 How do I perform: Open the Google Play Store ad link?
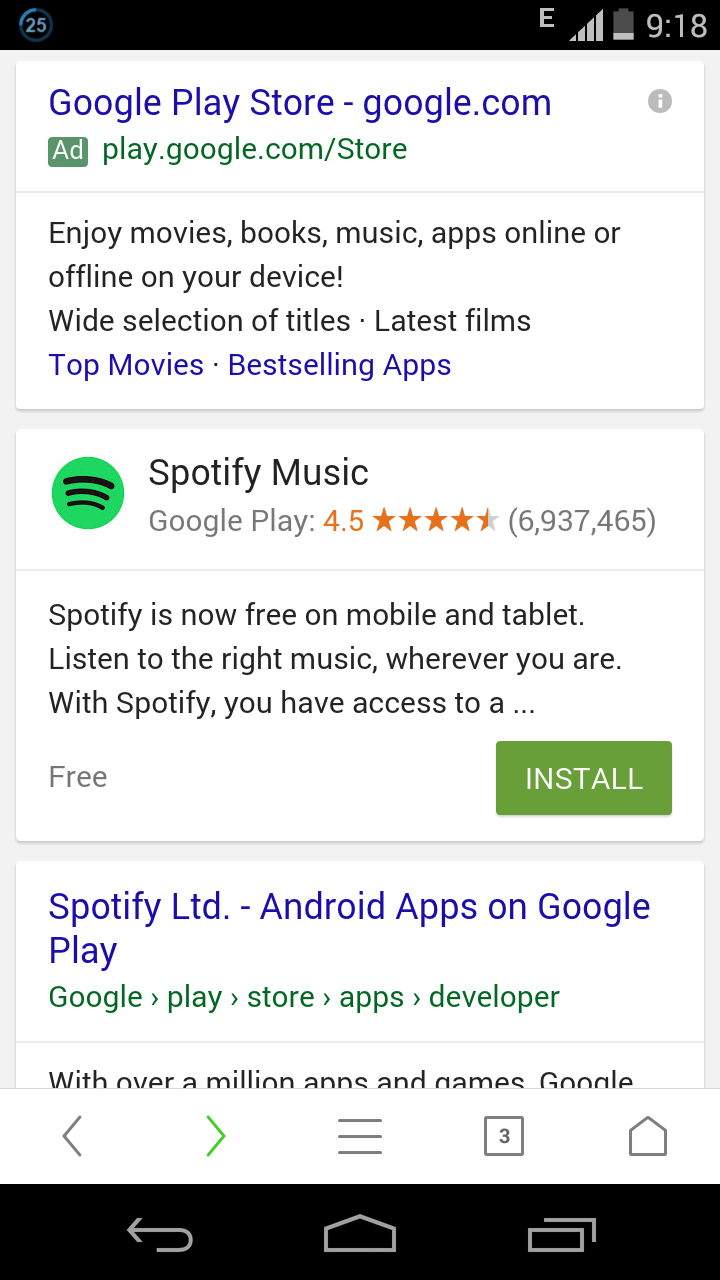tap(299, 103)
